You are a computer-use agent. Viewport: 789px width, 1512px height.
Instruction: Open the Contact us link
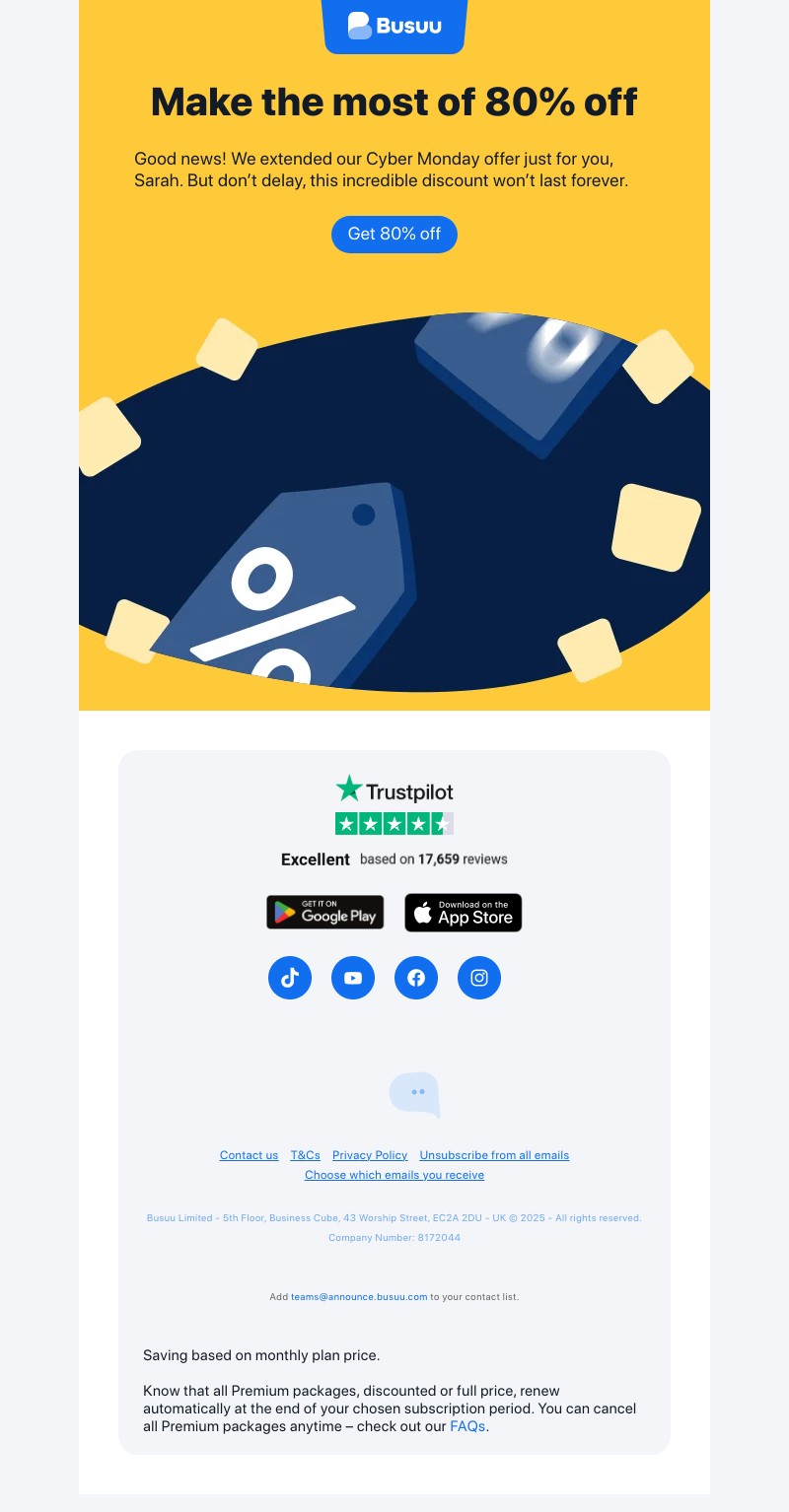[x=249, y=1155]
